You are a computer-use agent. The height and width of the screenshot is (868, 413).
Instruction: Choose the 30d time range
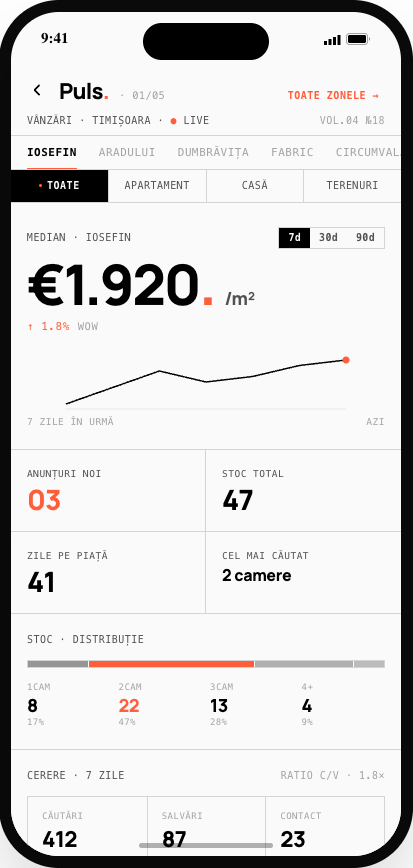328,237
